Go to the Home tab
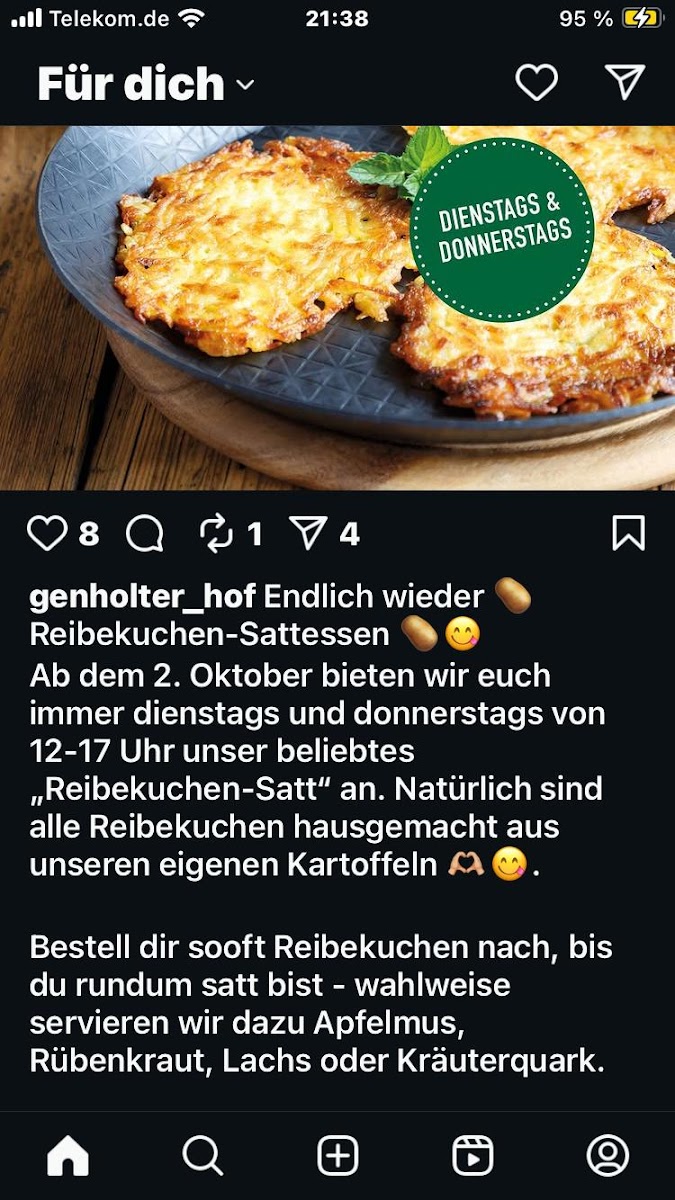 click(68, 1156)
